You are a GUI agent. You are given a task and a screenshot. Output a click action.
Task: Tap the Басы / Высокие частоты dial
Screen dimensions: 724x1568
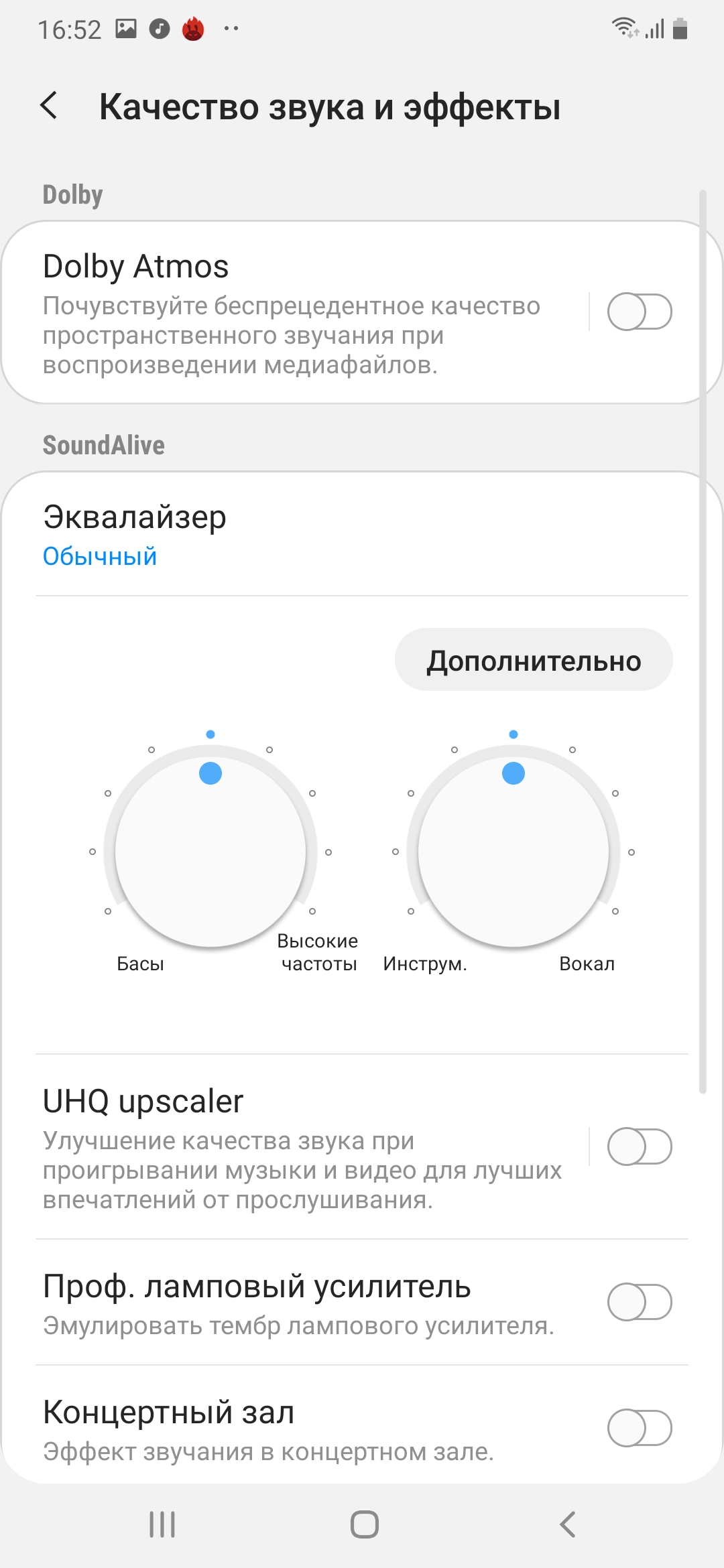click(210, 851)
